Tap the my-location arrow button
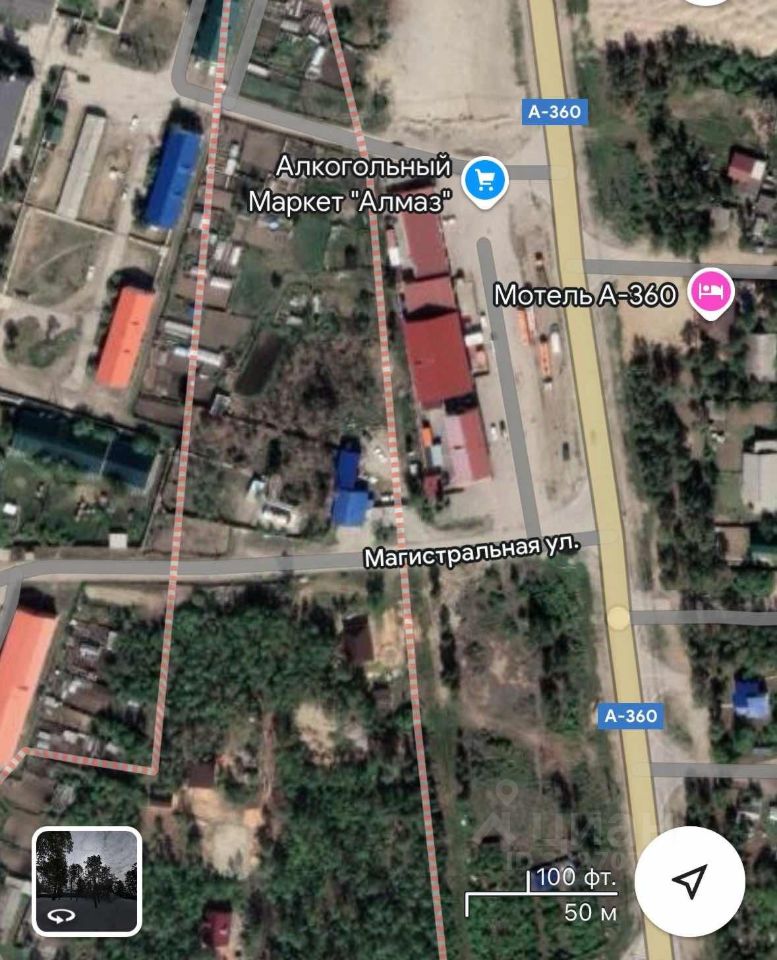Viewport: 777px width, 960px height. pyautogui.click(x=689, y=881)
